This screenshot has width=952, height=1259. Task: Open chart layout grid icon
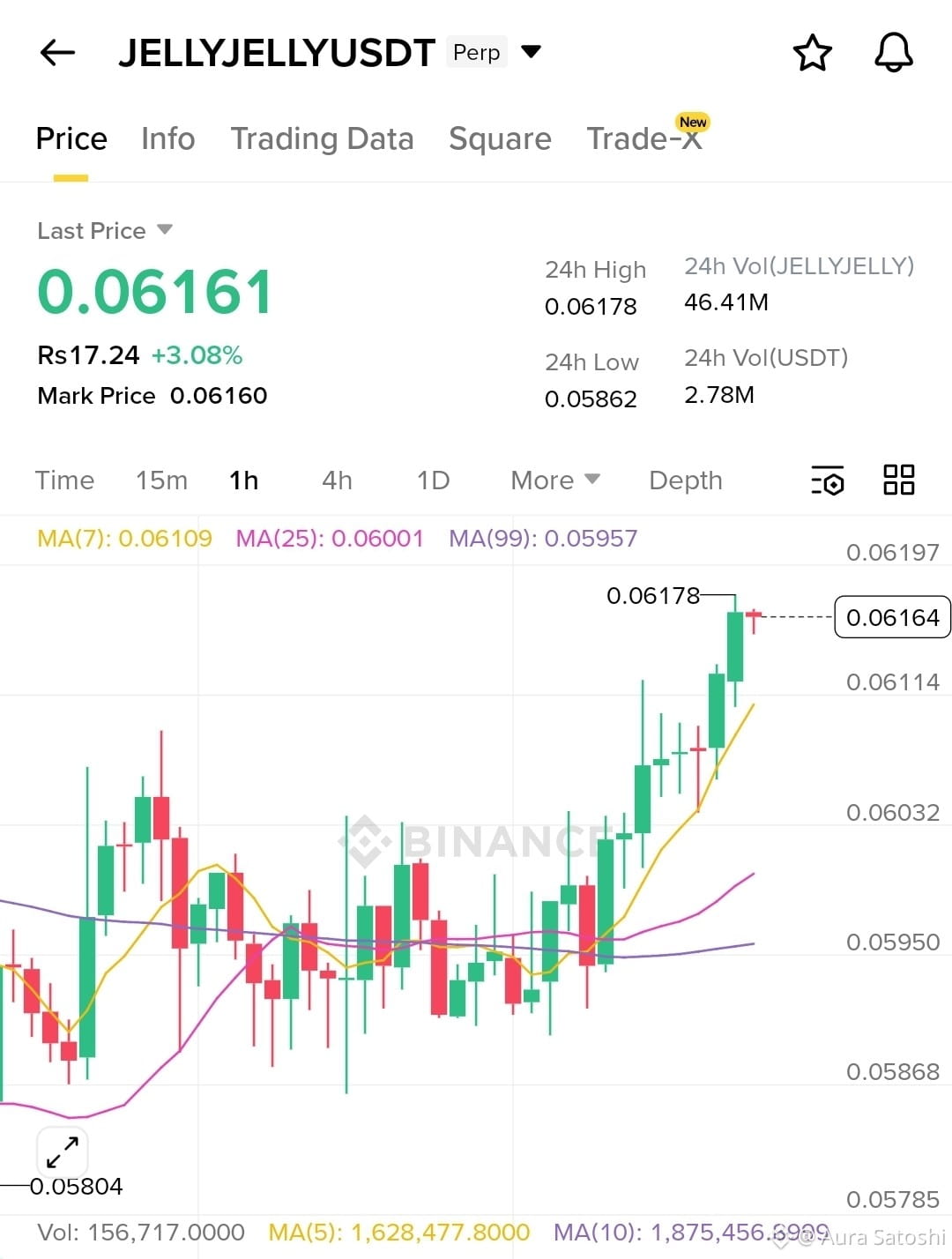click(x=899, y=480)
